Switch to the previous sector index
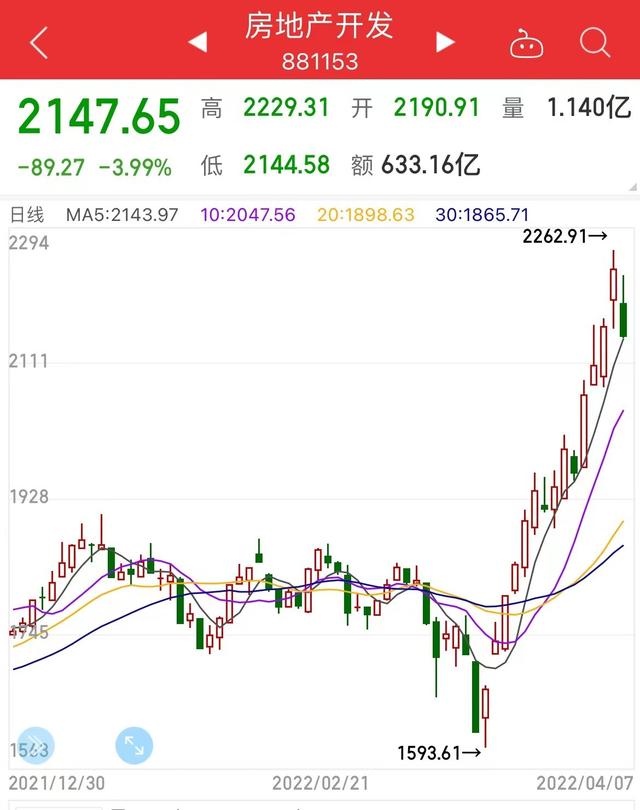 tap(197, 42)
